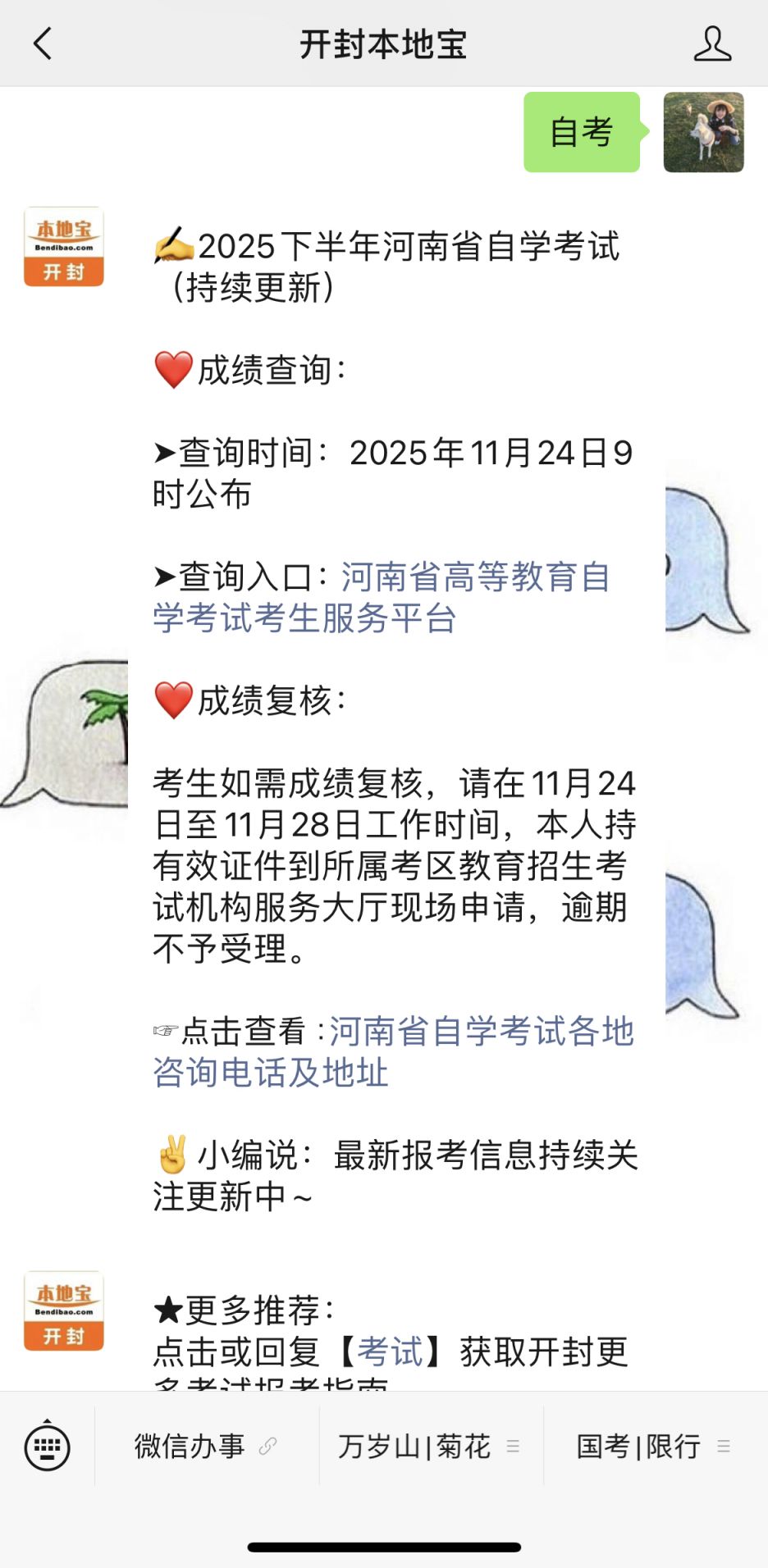Open the contact profile icon top-right
The height and width of the screenshot is (1568, 768).
click(714, 45)
